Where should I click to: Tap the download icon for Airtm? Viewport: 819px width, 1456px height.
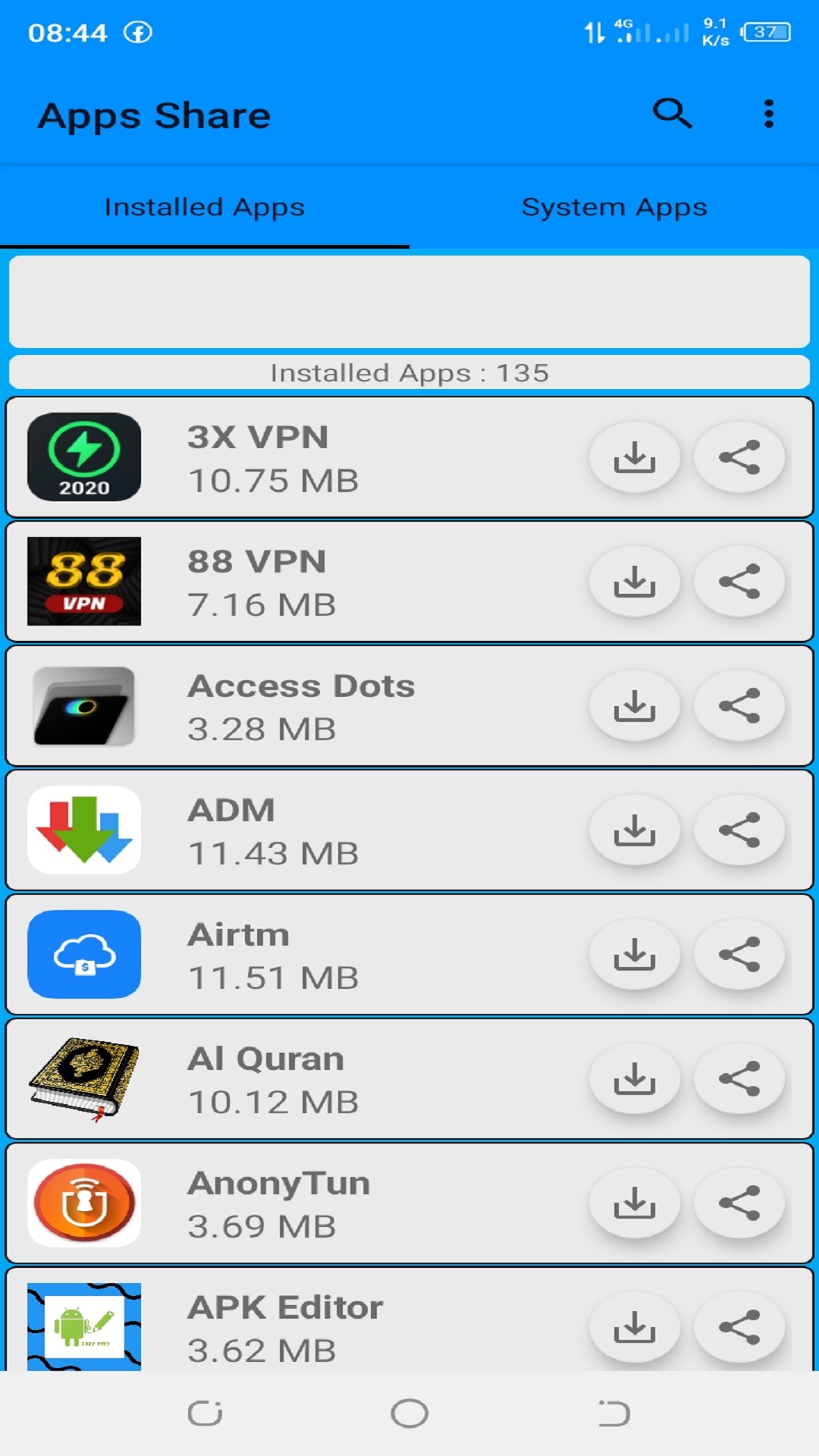[x=635, y=954]
